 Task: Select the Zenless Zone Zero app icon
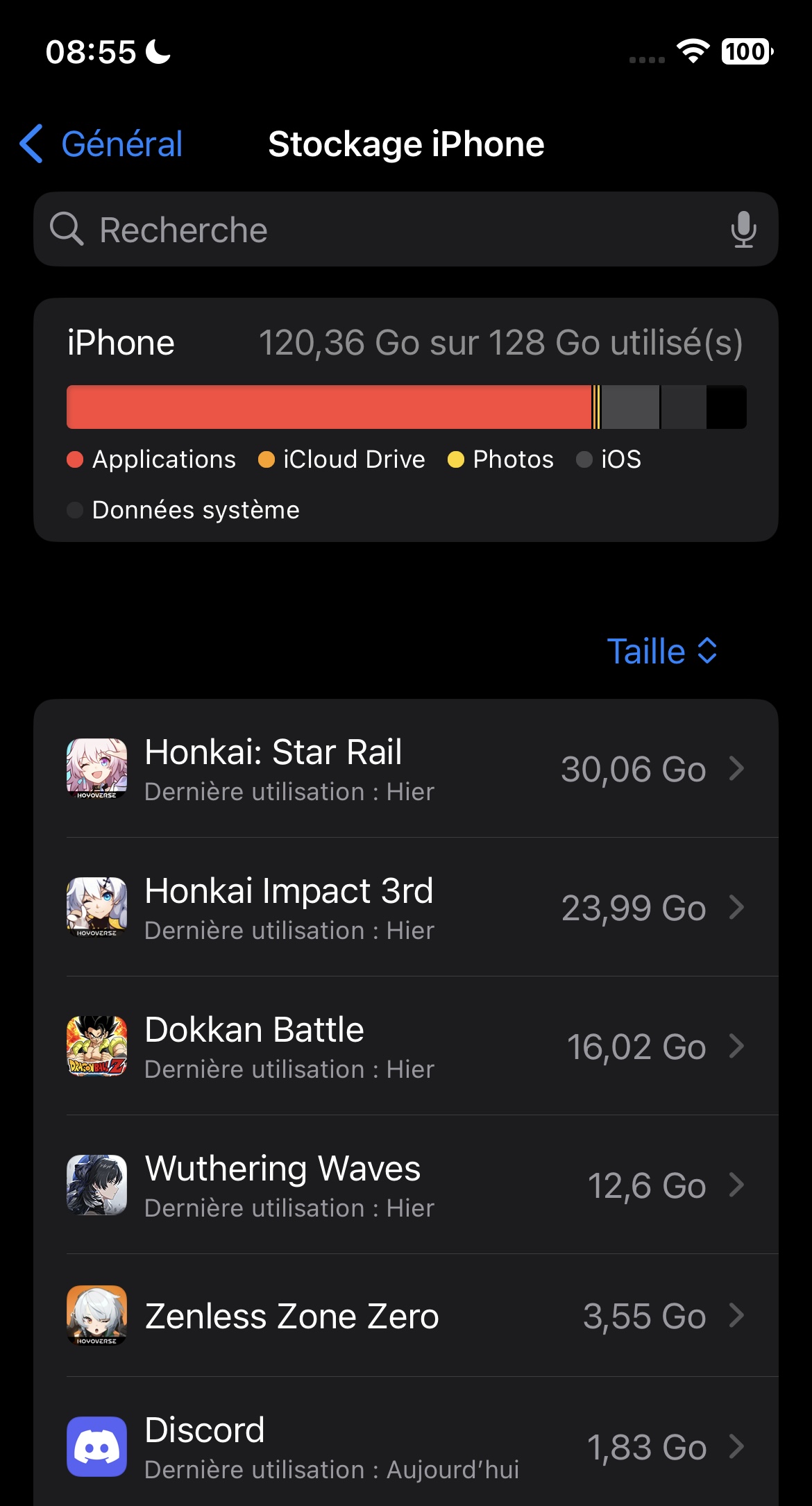click(x=97, y=1315)
